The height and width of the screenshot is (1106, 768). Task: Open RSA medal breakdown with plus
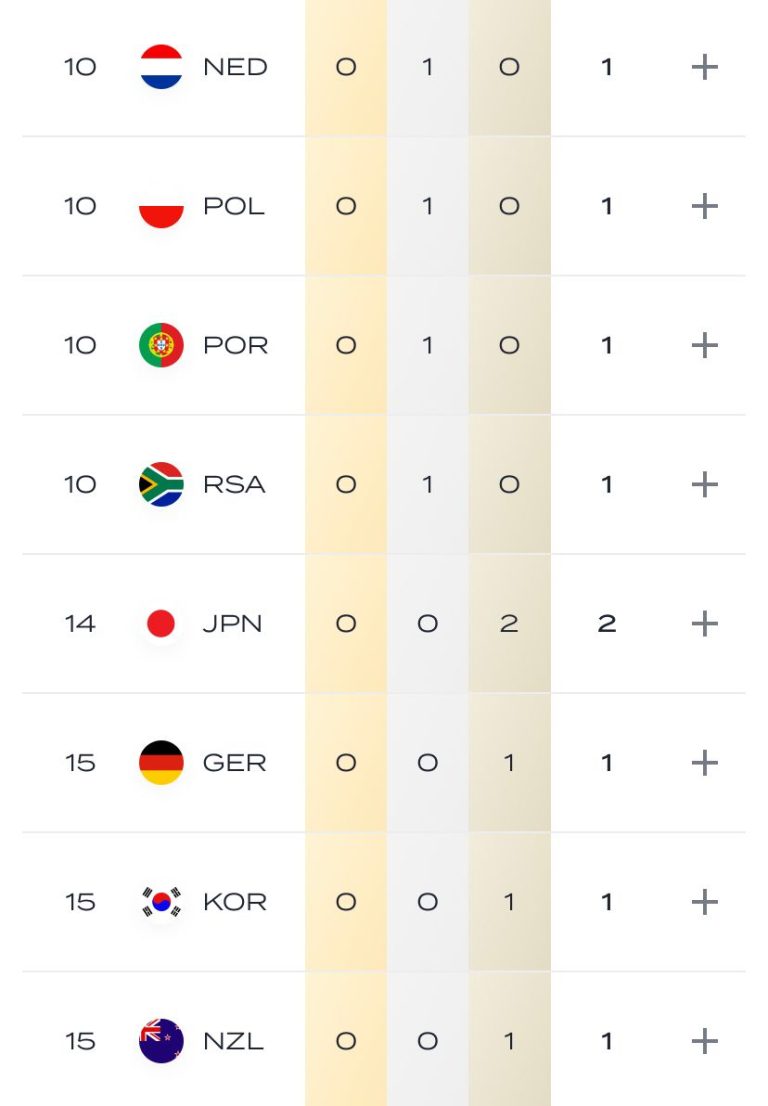coord(705,485)
